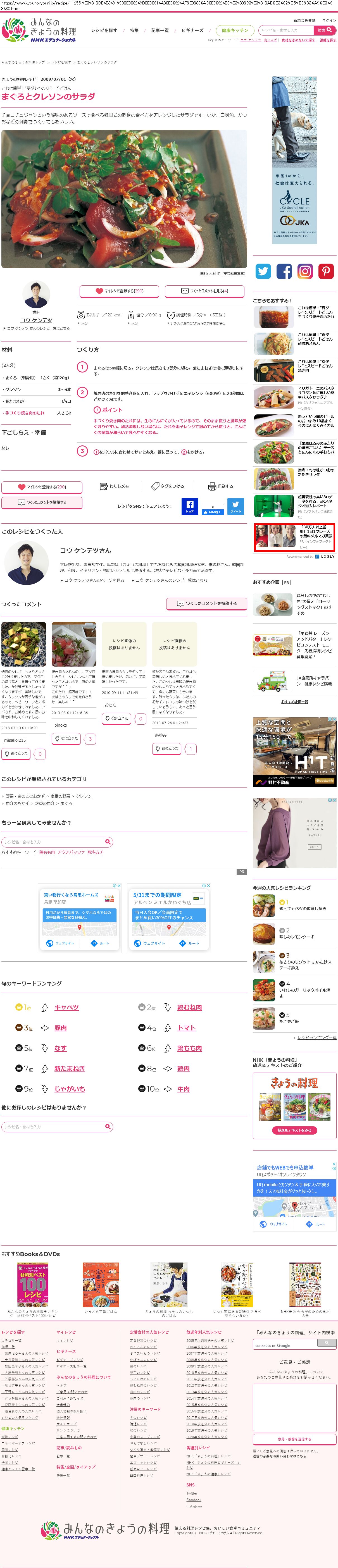Save recipe with top マイレシピ登録する button
The height and width of the screenshot is (1568, 338).
pos(119,291)
